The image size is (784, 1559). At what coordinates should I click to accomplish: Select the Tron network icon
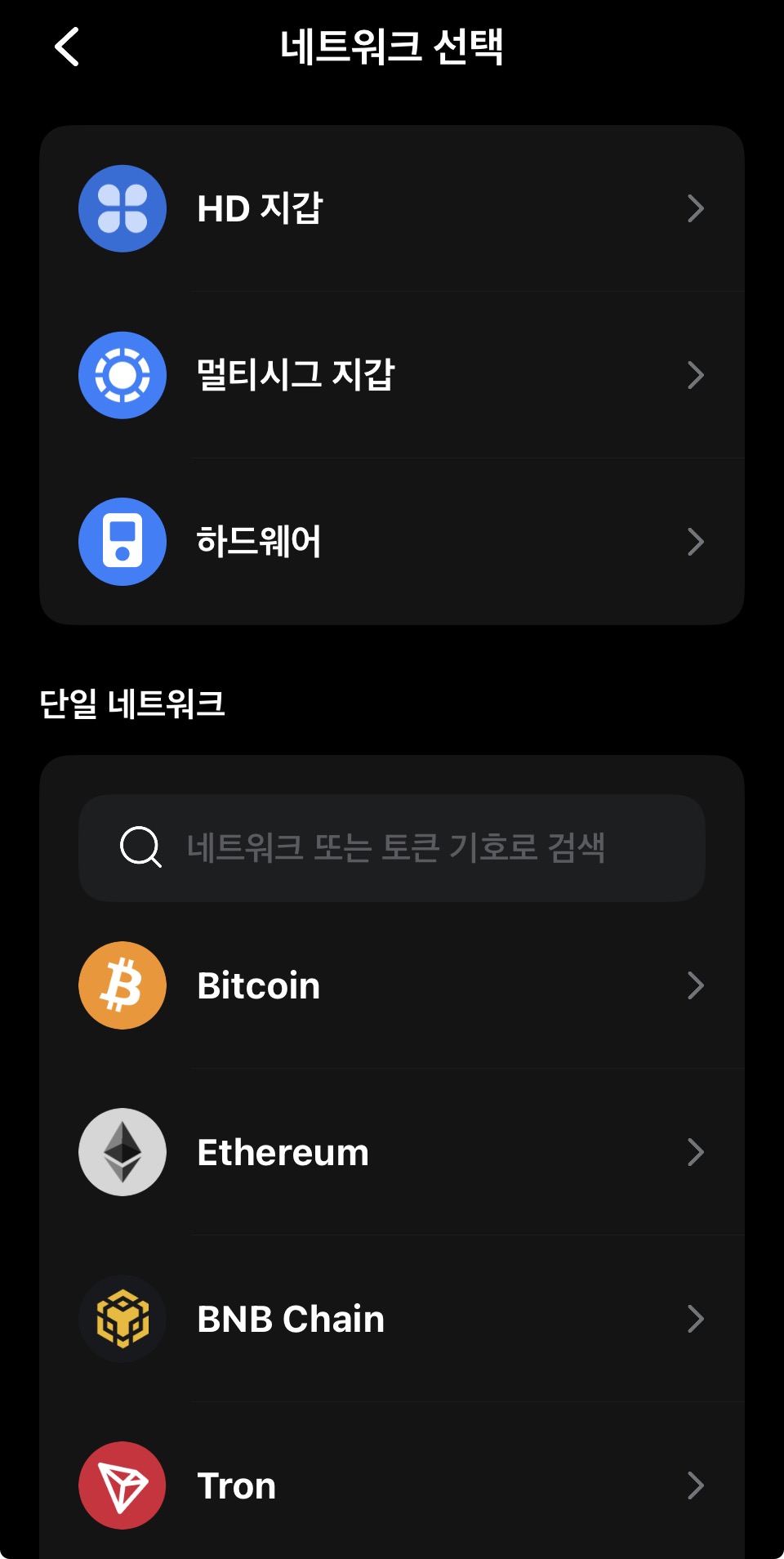(x=122, y=1485)
